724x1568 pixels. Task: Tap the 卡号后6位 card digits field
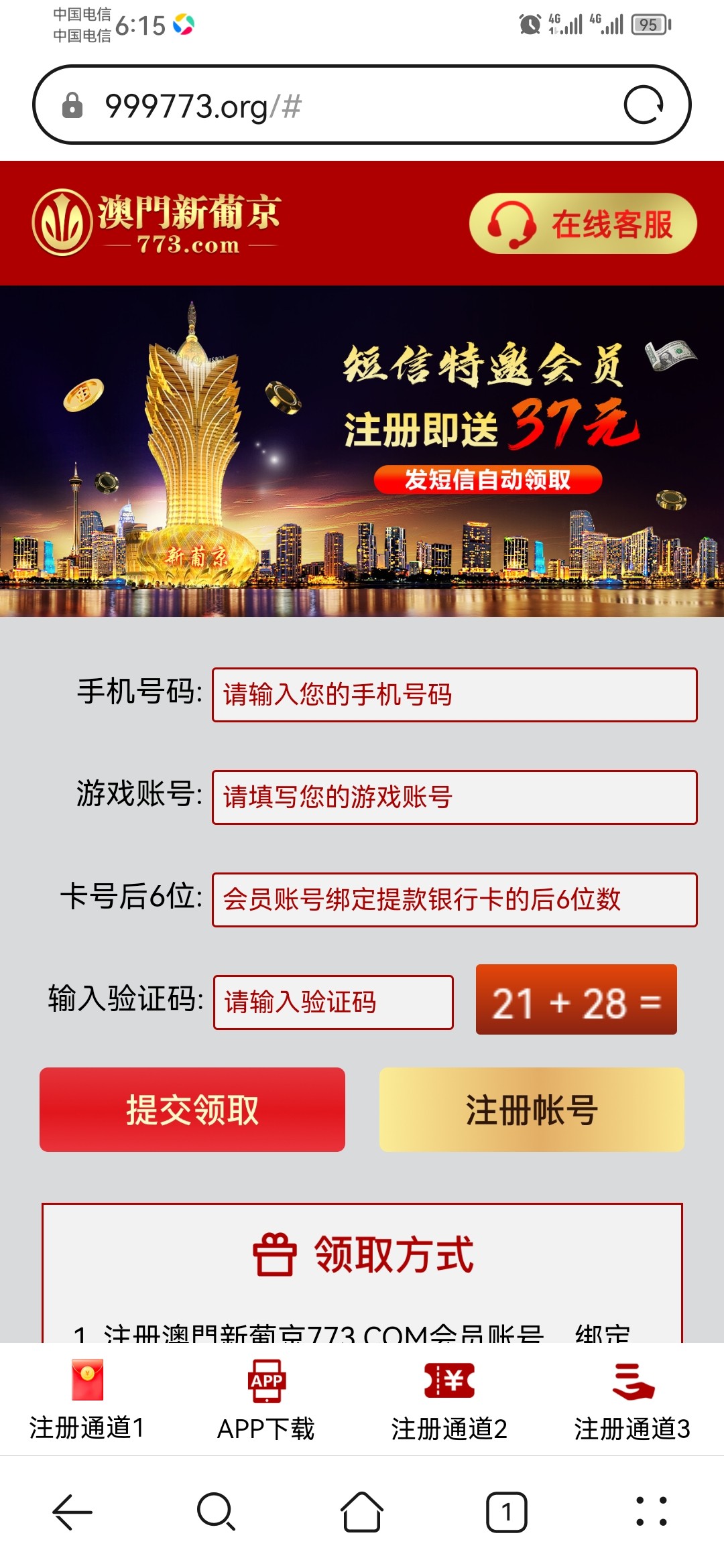[454, 900]
